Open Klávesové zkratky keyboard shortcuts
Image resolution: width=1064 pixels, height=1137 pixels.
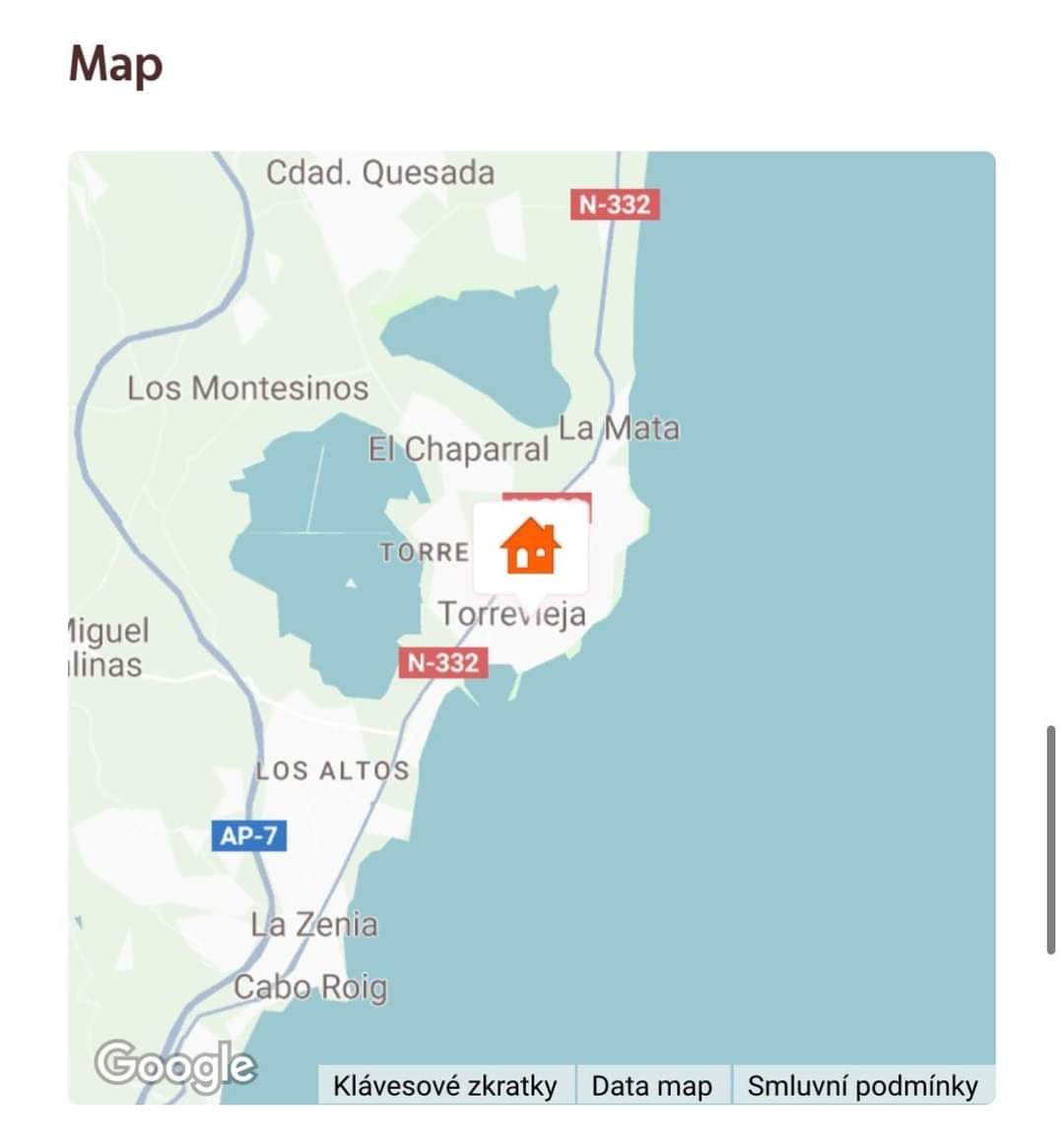pos(445,1086)
